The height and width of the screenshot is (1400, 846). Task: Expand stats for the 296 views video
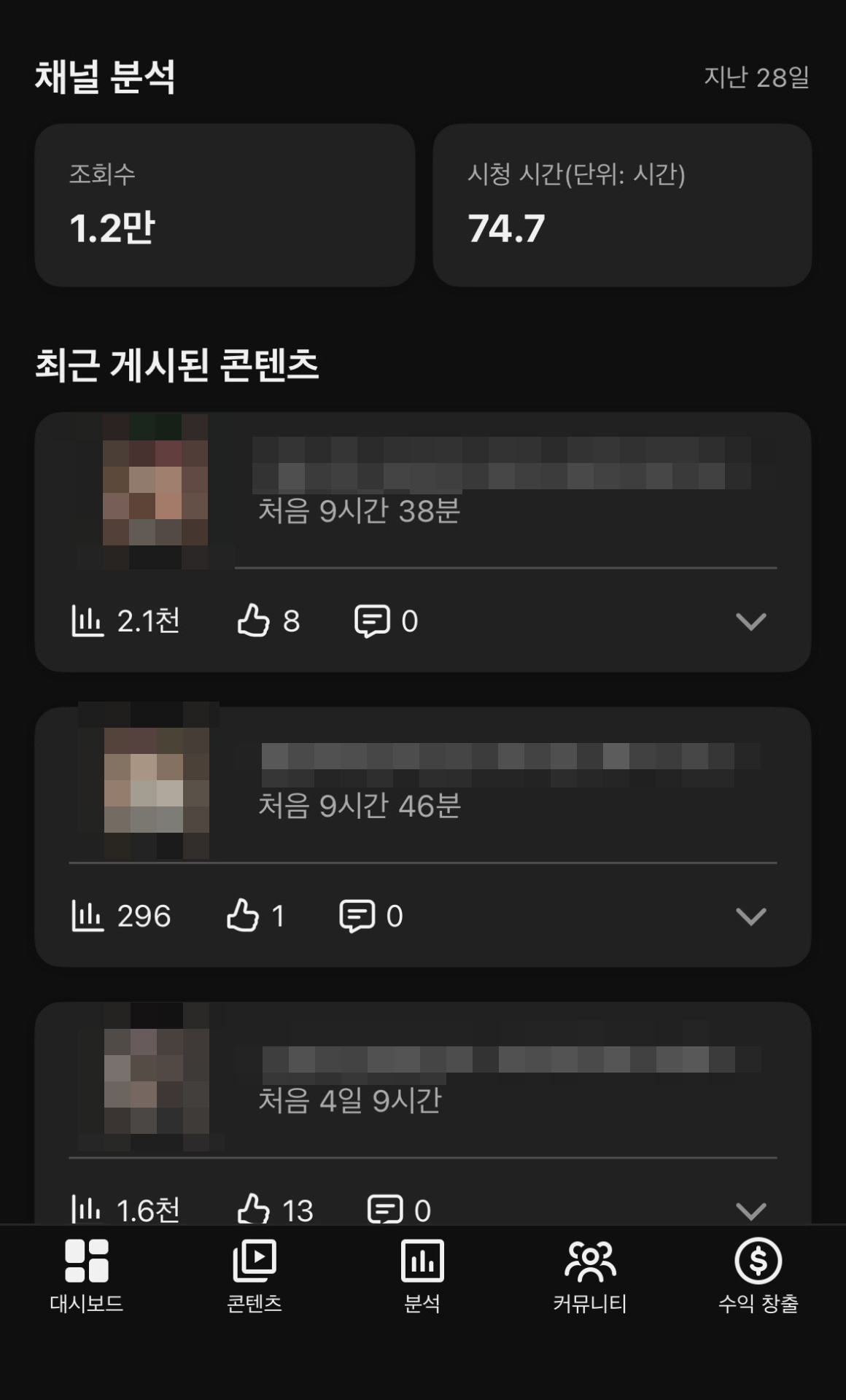(x=750, y=916)
